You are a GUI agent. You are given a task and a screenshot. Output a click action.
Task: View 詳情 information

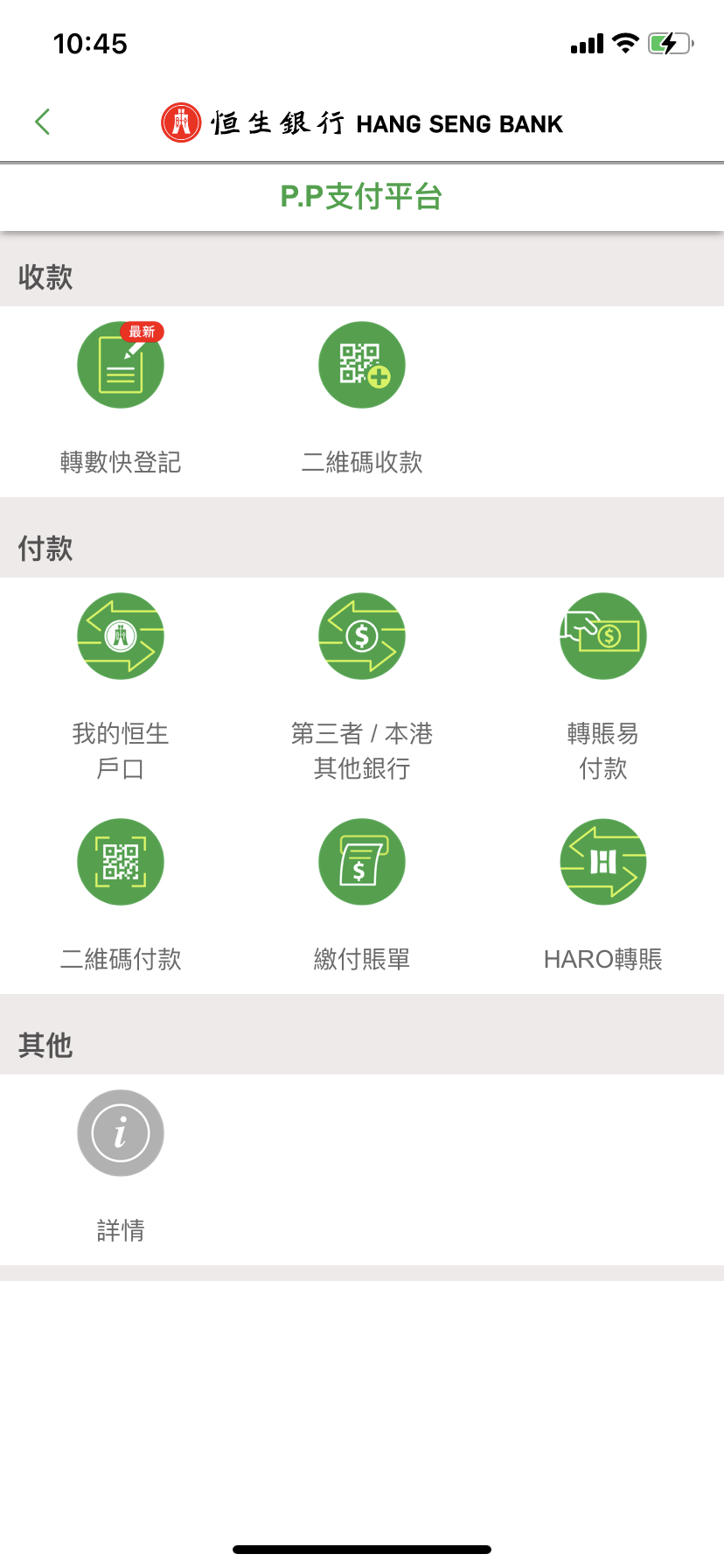click(x=121, y=1134)
